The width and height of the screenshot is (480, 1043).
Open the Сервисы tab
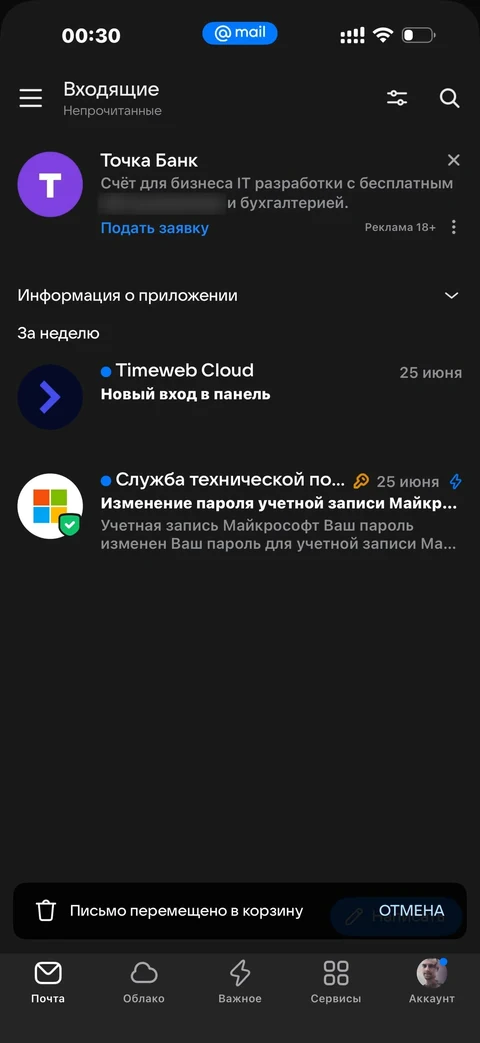(x=336, y=982)
